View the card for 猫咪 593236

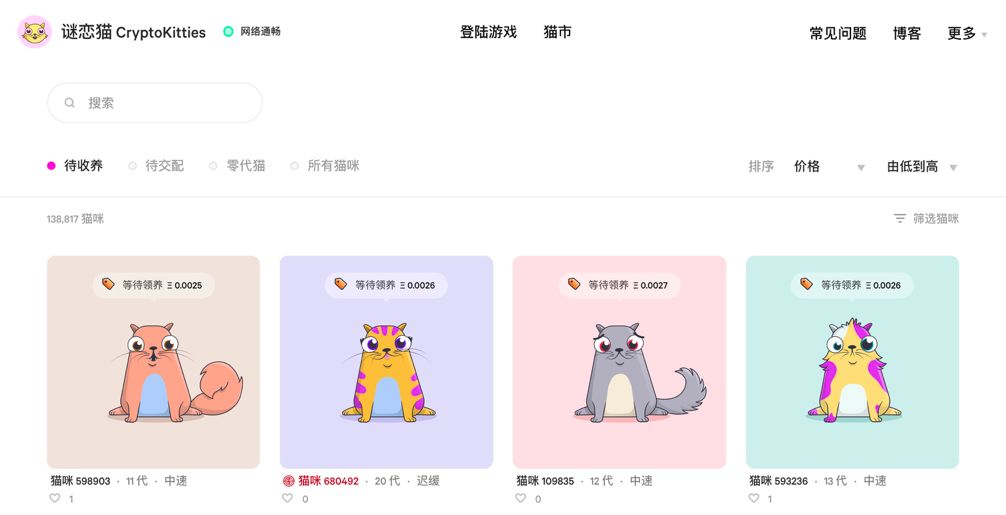(852, 362)
